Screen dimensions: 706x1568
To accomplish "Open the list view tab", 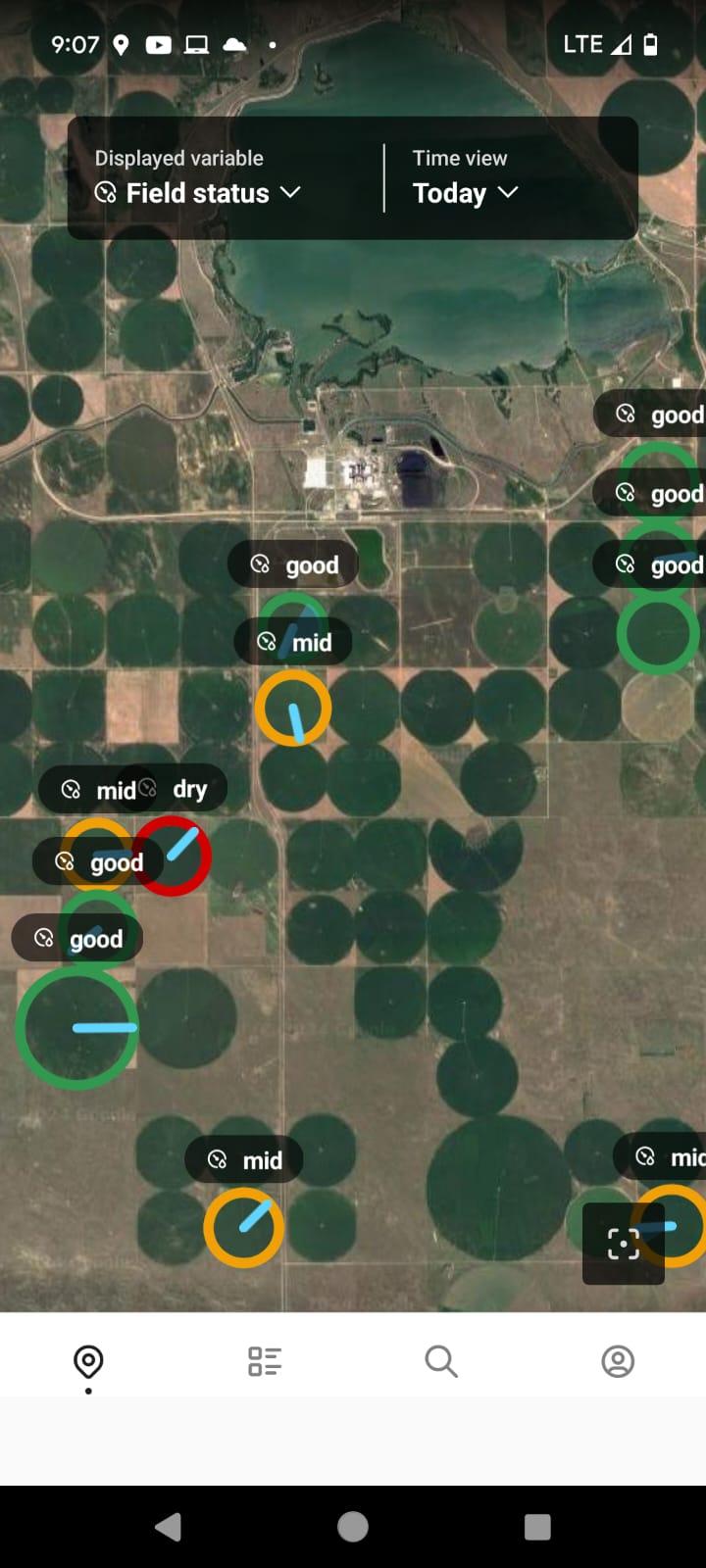I will 265,1361.
